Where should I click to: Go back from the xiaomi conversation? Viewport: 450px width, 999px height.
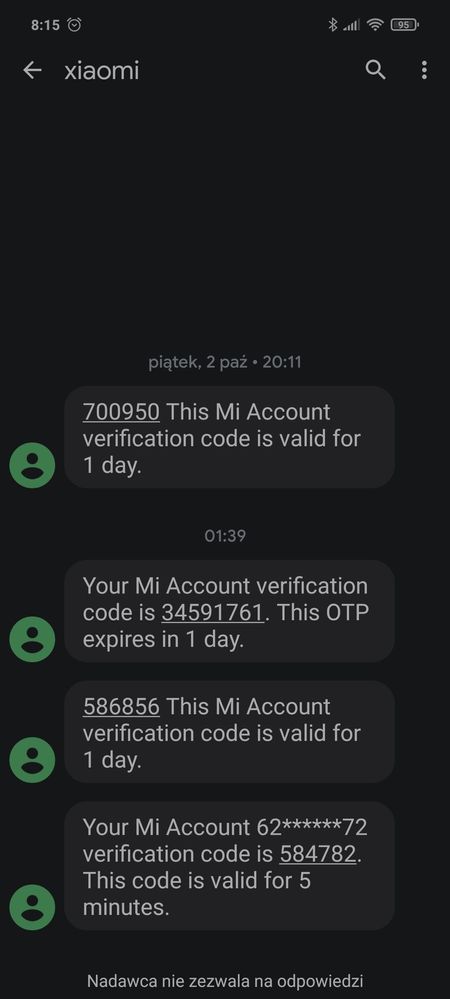coord(32,70)
